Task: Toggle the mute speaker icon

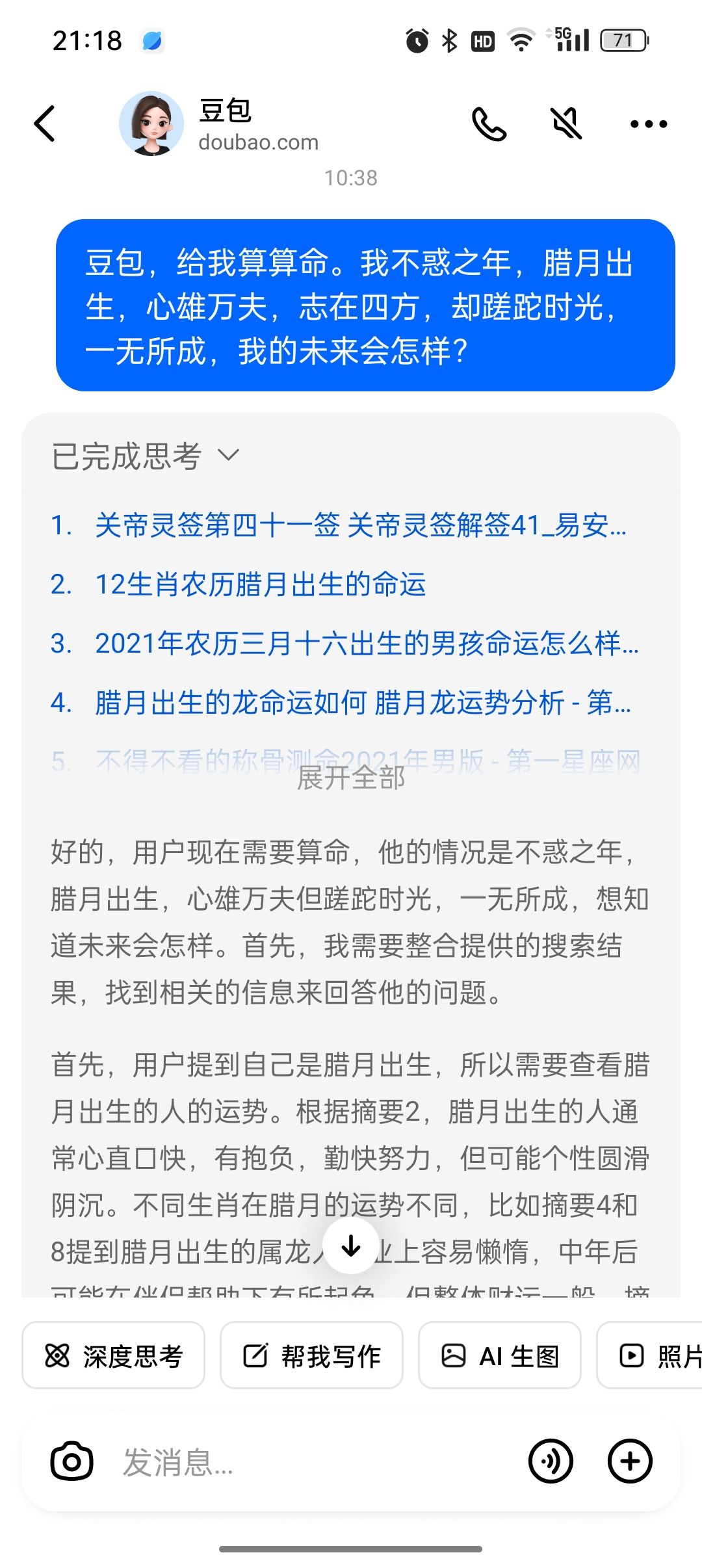Action: click(567, 124)
